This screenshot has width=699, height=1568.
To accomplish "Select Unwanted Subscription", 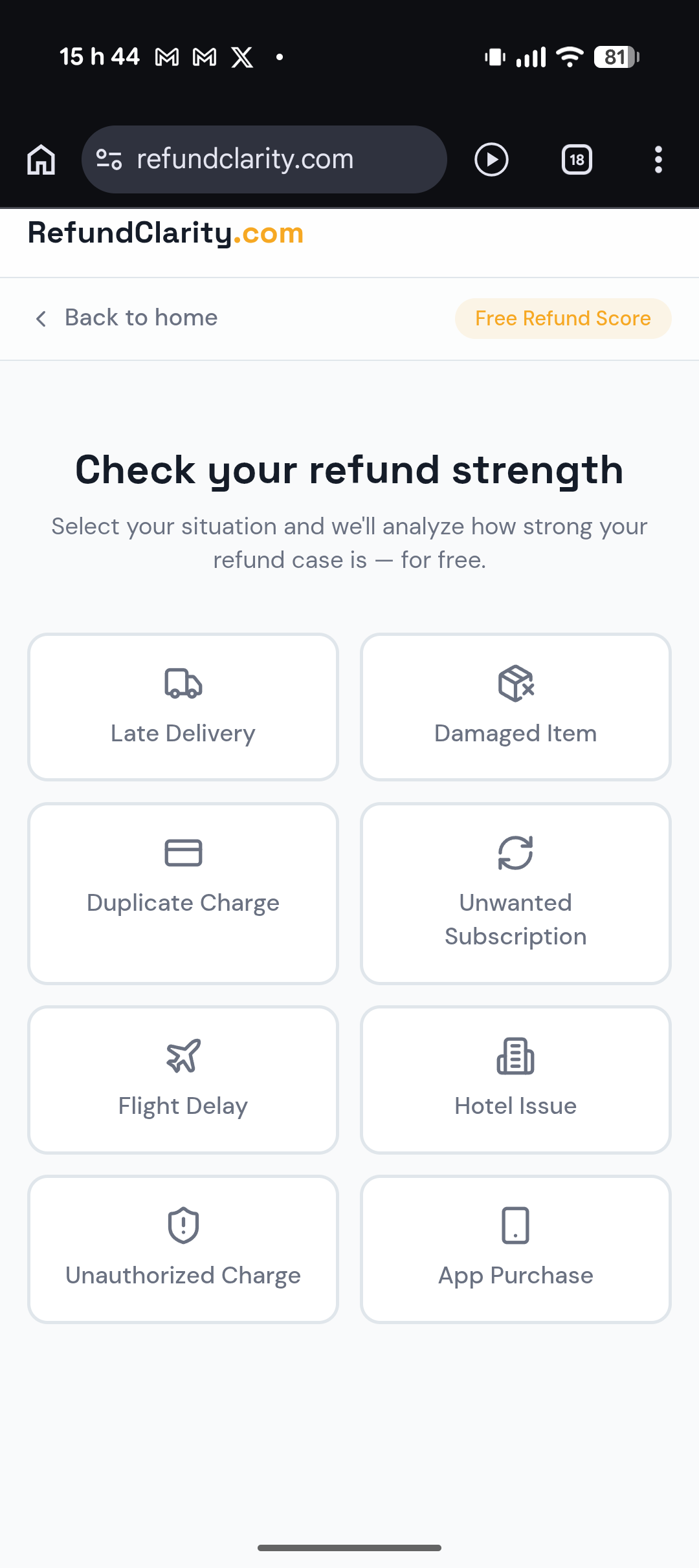I will tap(515, 893).
